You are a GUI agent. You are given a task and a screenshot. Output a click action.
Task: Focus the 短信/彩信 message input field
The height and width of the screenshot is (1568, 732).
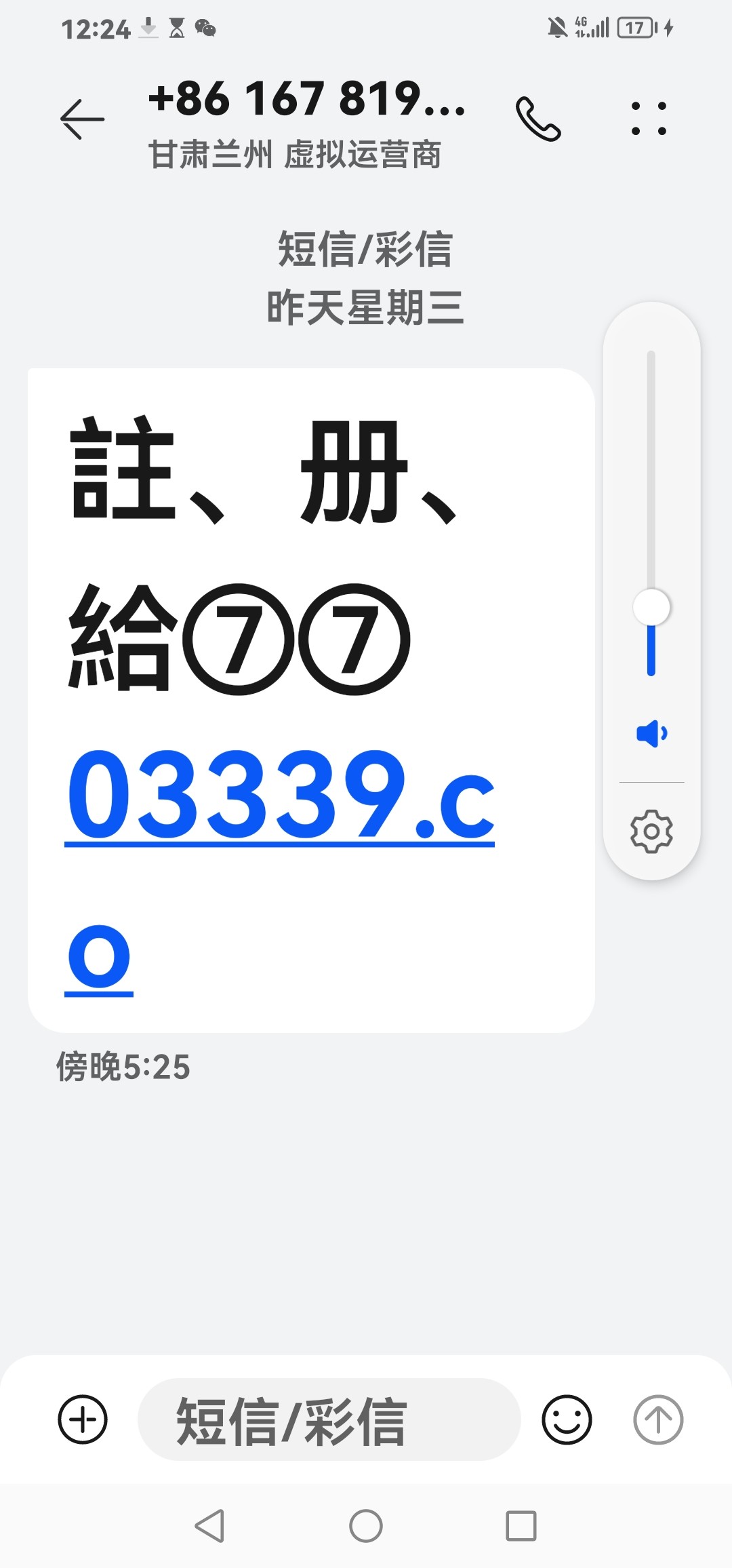pos(329,1419)
